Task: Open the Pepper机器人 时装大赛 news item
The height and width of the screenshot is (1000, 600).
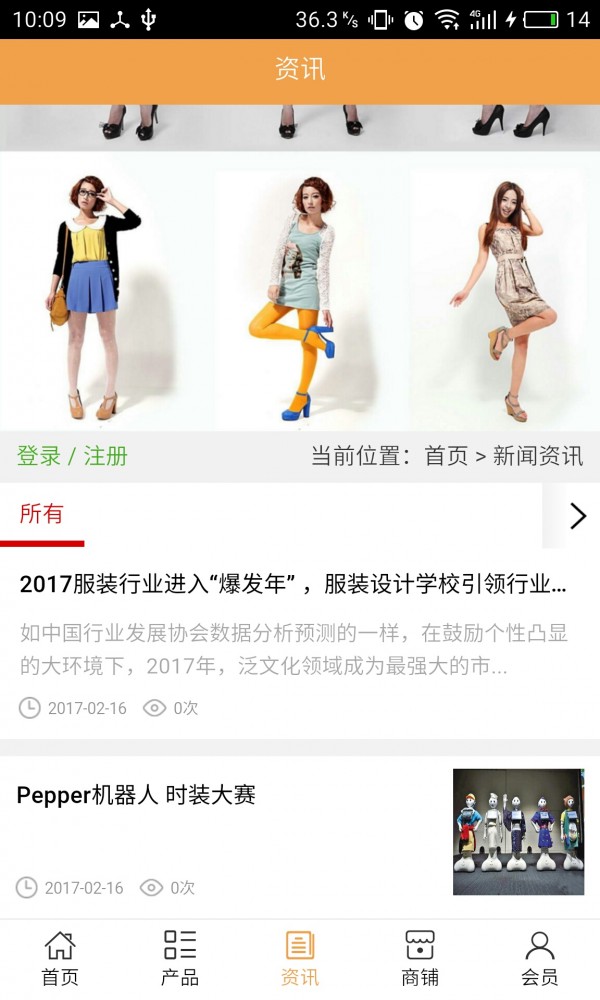Action: point(137,795)
